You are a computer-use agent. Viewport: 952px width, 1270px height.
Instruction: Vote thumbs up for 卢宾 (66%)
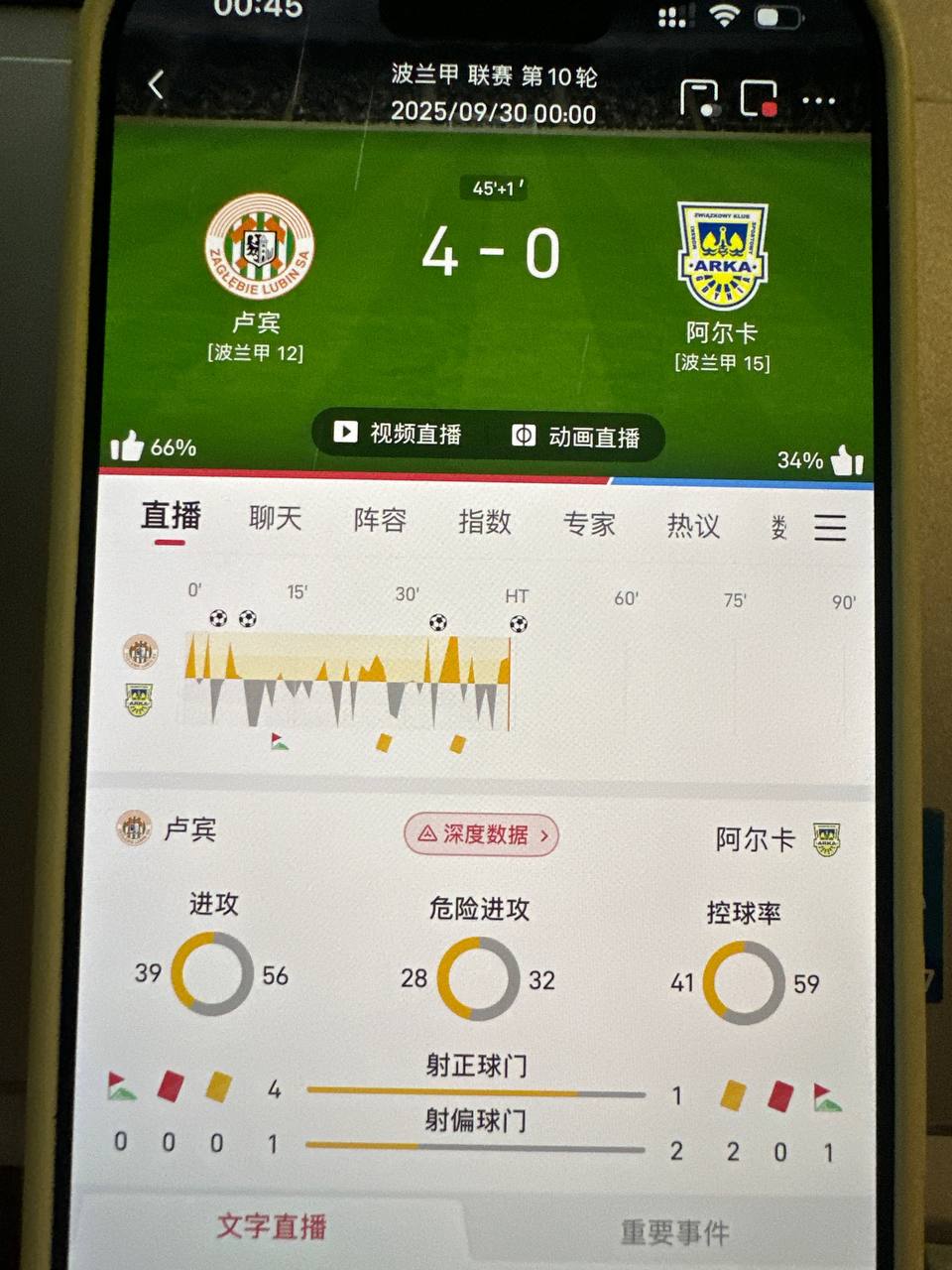coord(128,447)
